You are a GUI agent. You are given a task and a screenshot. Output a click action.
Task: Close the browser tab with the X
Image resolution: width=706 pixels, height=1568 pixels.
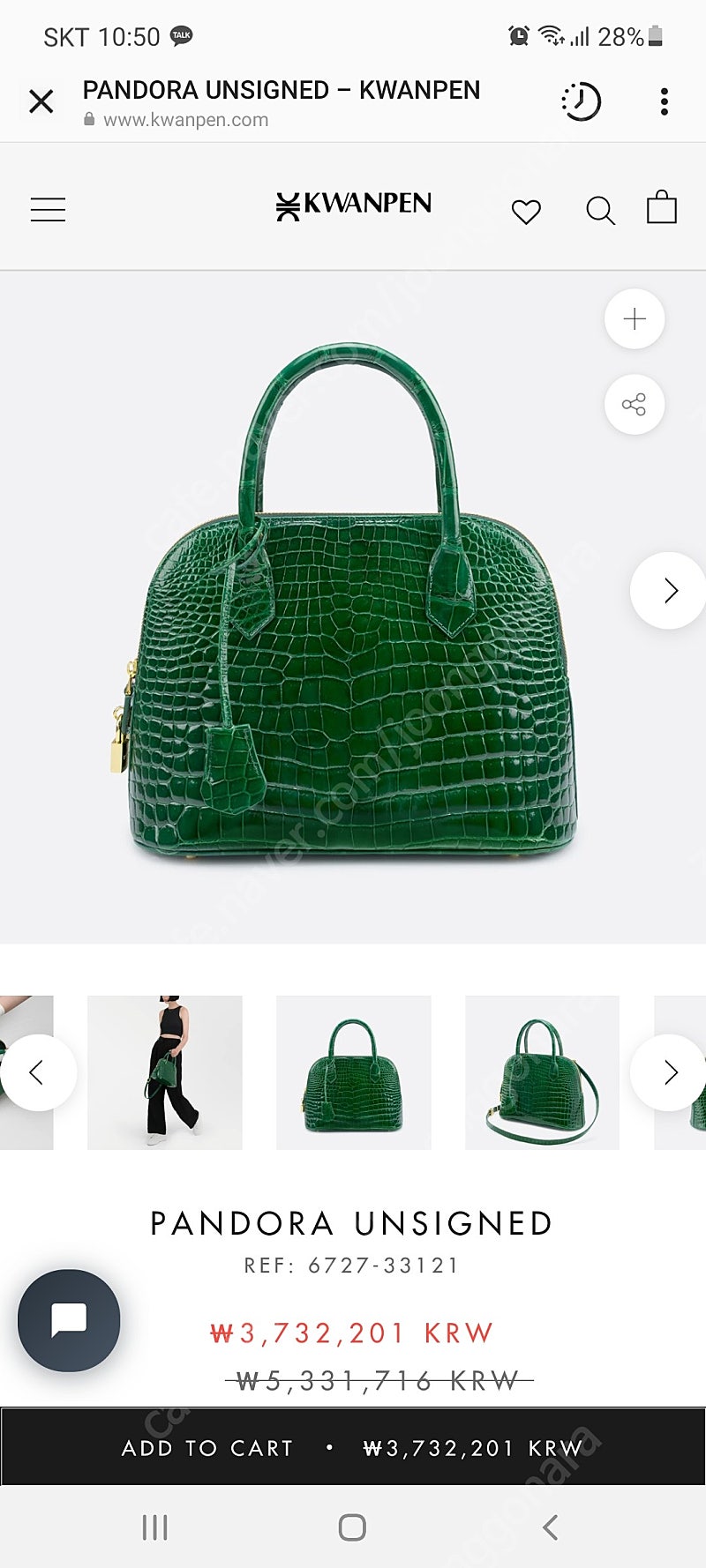[x=41, y=101]
